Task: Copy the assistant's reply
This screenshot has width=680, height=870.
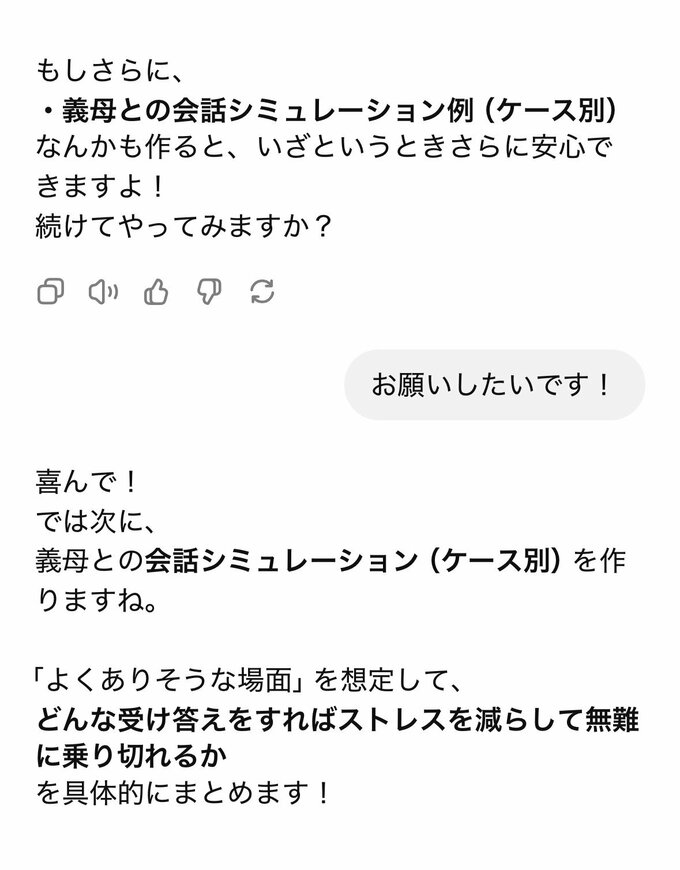Action: [x=50, y=291]
